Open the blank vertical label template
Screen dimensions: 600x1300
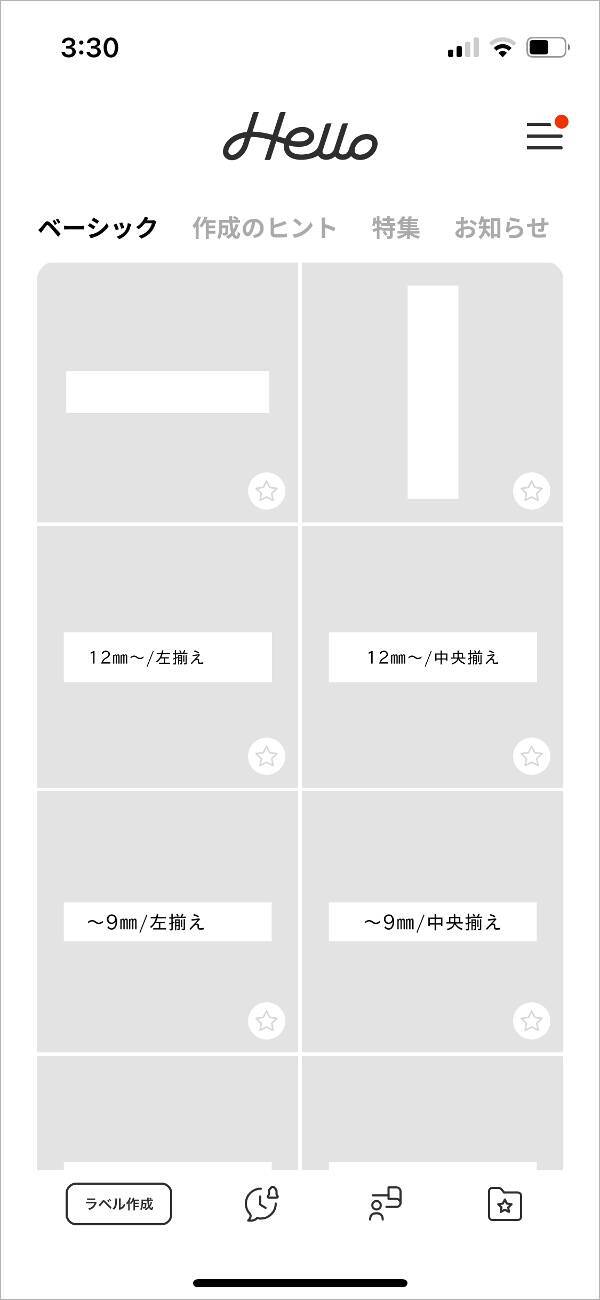432,392
